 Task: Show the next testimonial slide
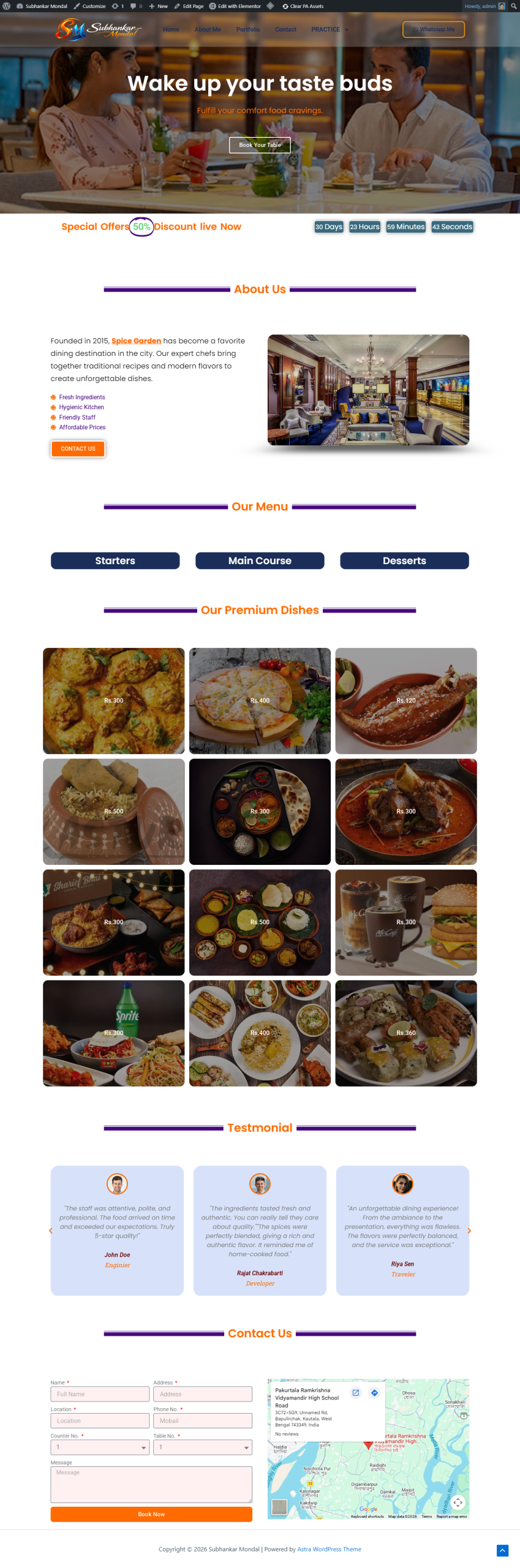click(x=469, y=1231)
